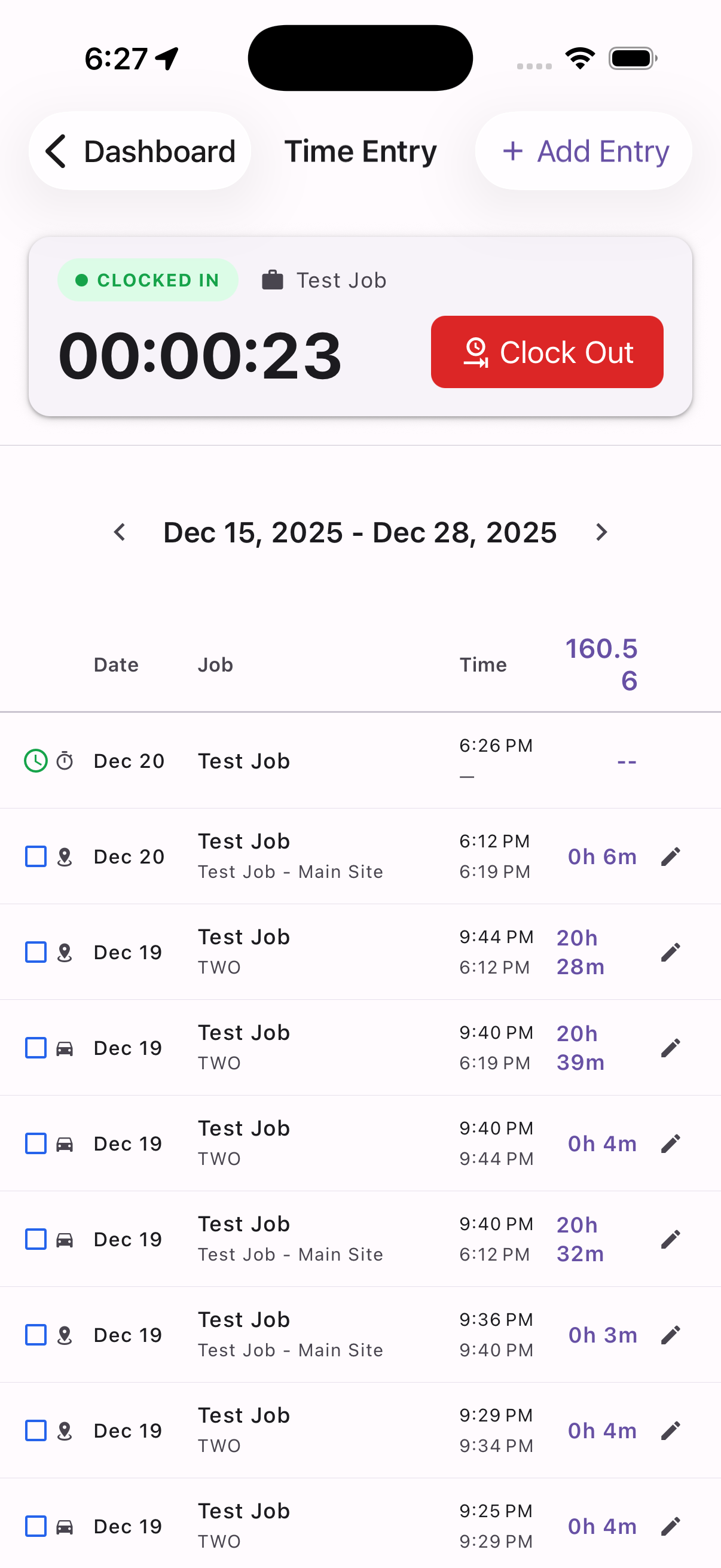Click the CLOCKED IN status badge

147,279
